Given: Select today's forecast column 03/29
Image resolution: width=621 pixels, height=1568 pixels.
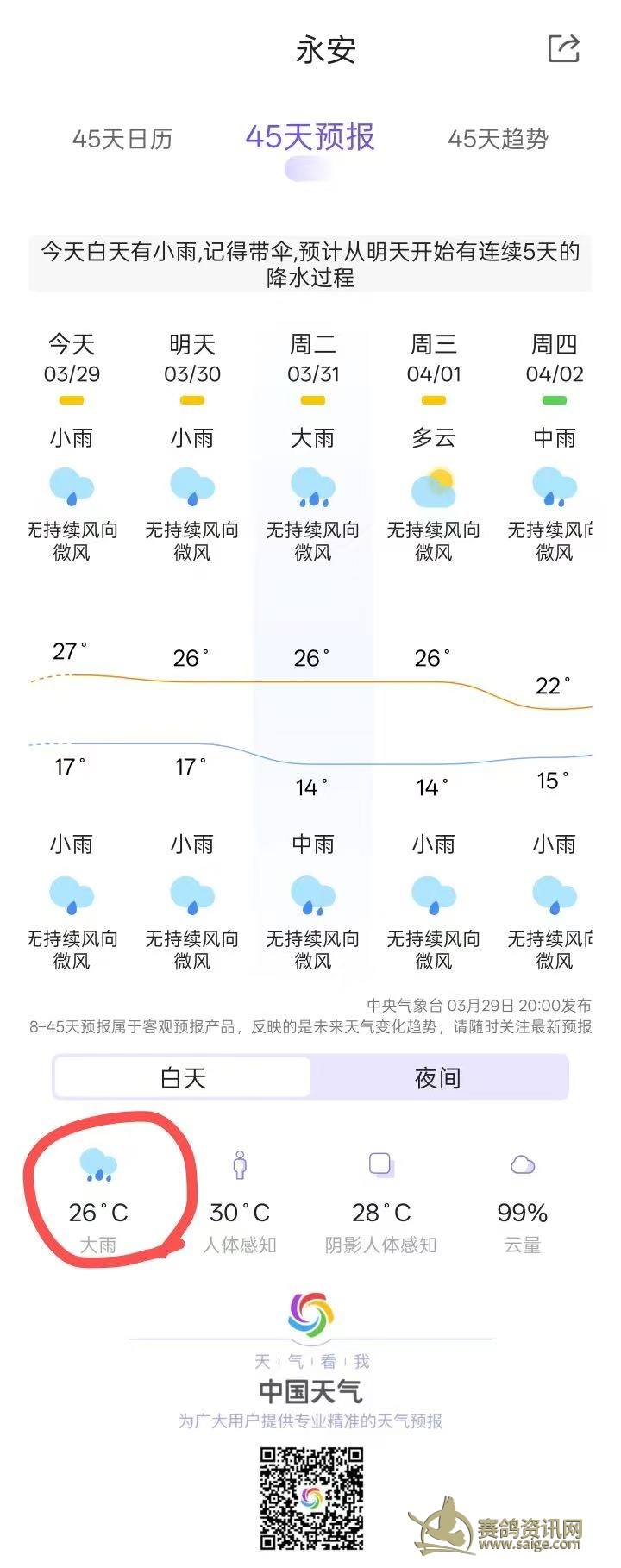Looking at the screenshot, I should point(72,359).
